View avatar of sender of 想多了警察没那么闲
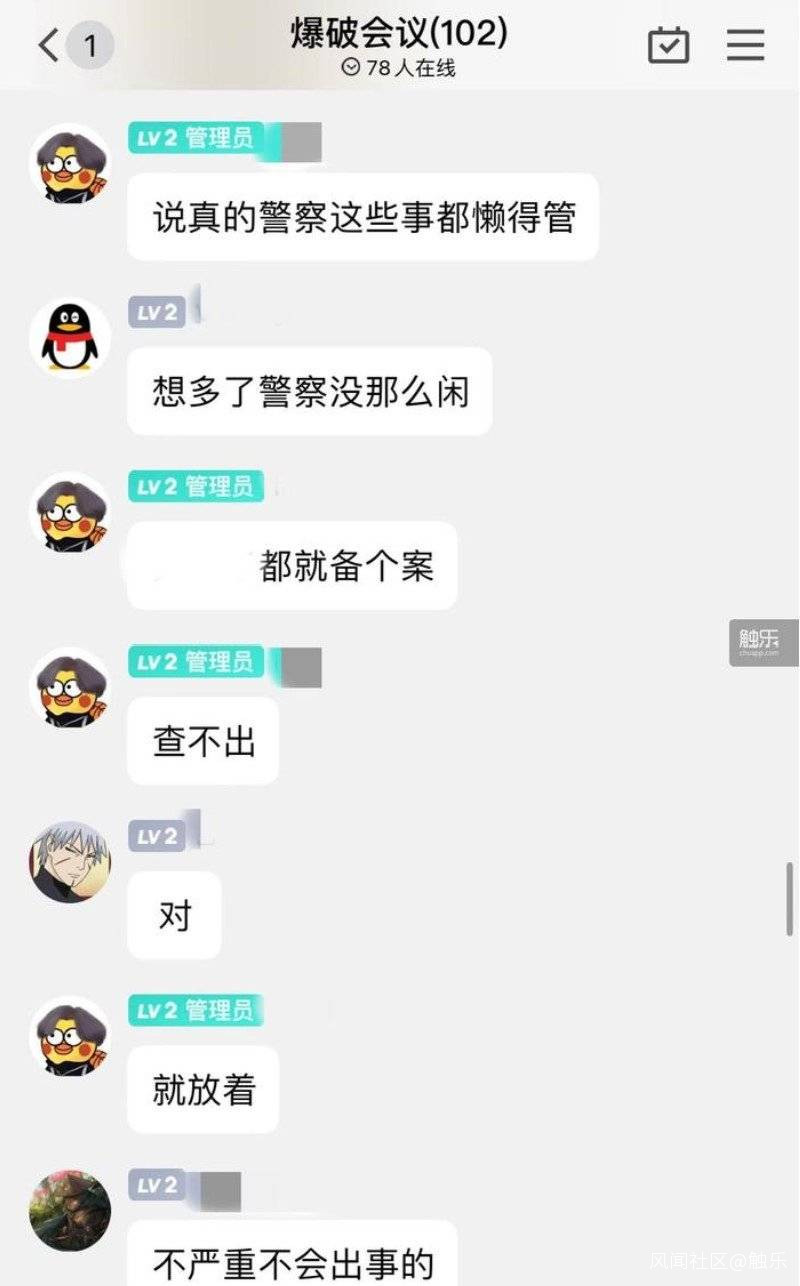Viewport: 800px width, 1286px height. (x=69, y=338)
